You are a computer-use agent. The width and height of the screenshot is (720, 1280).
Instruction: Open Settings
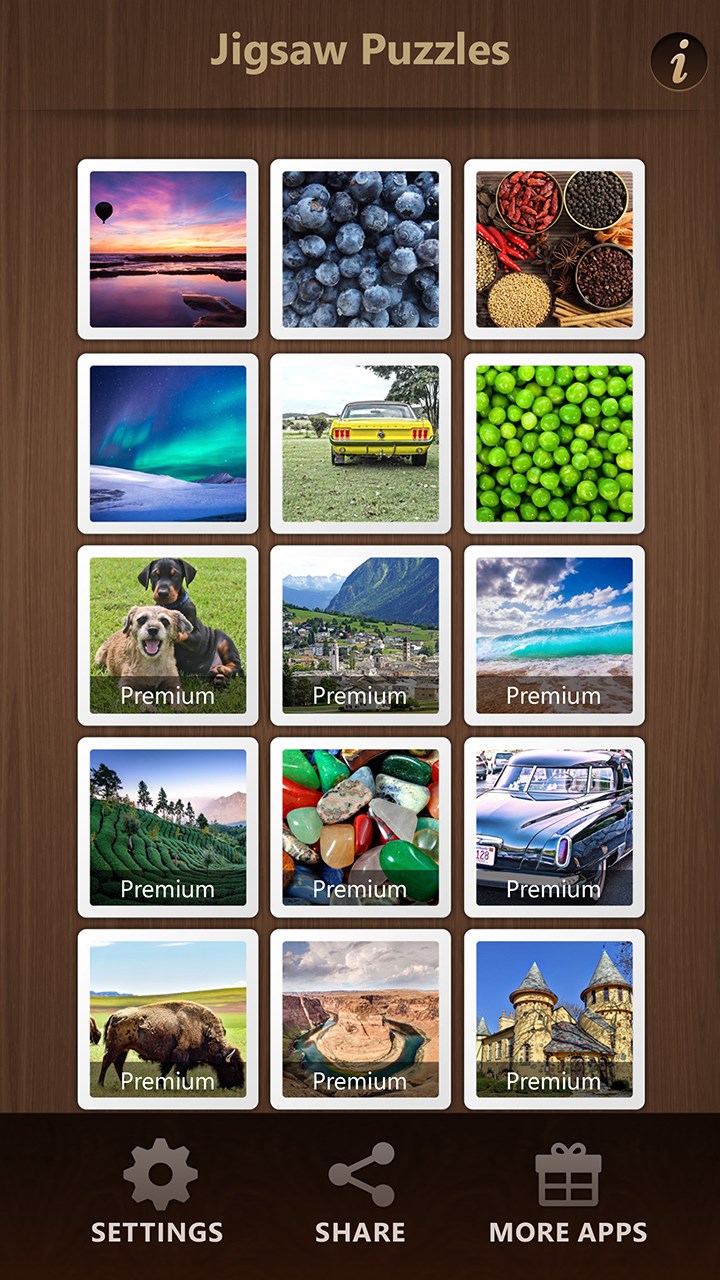[157, 1193]
